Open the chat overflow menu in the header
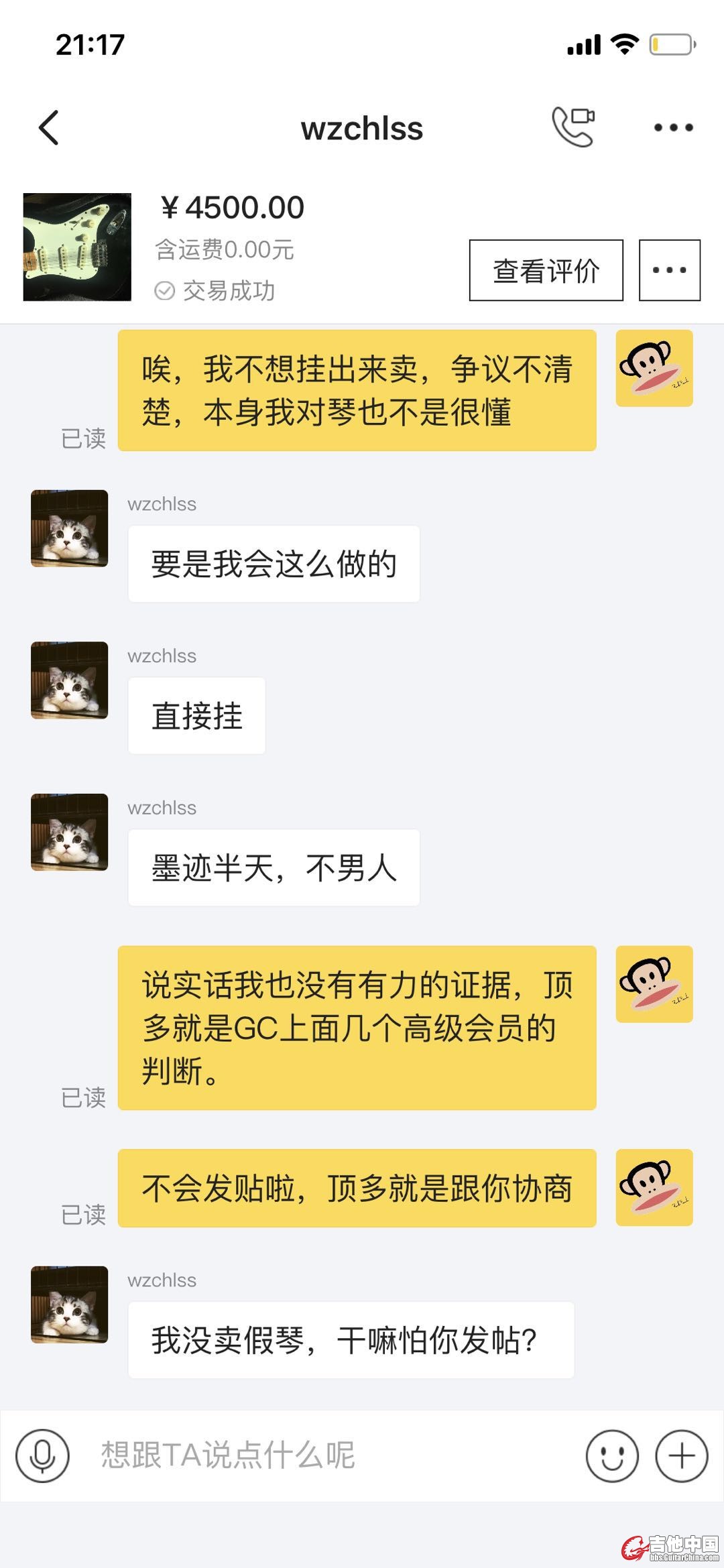 [x=673, y=127]
